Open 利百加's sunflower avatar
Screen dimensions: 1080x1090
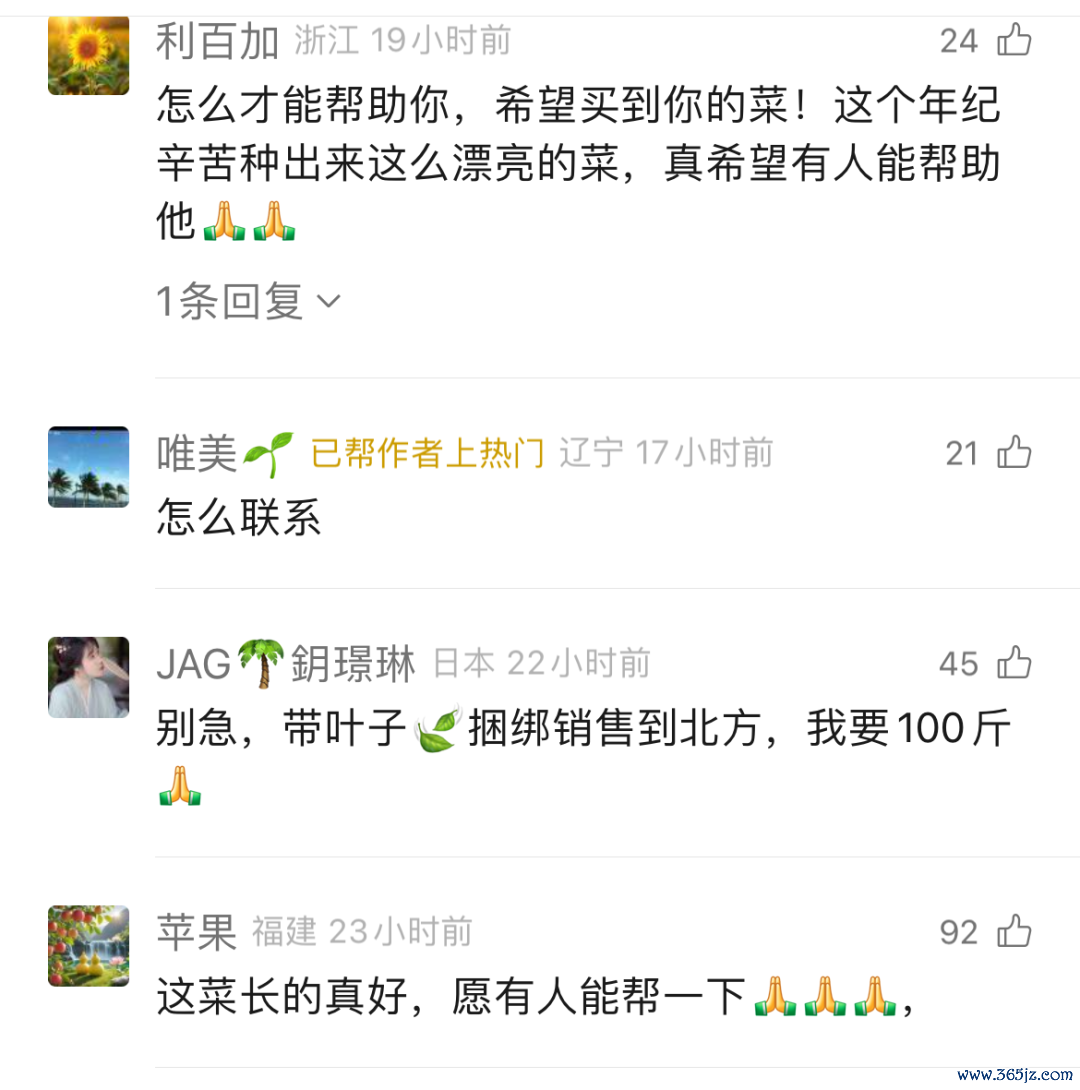point(89,56)
